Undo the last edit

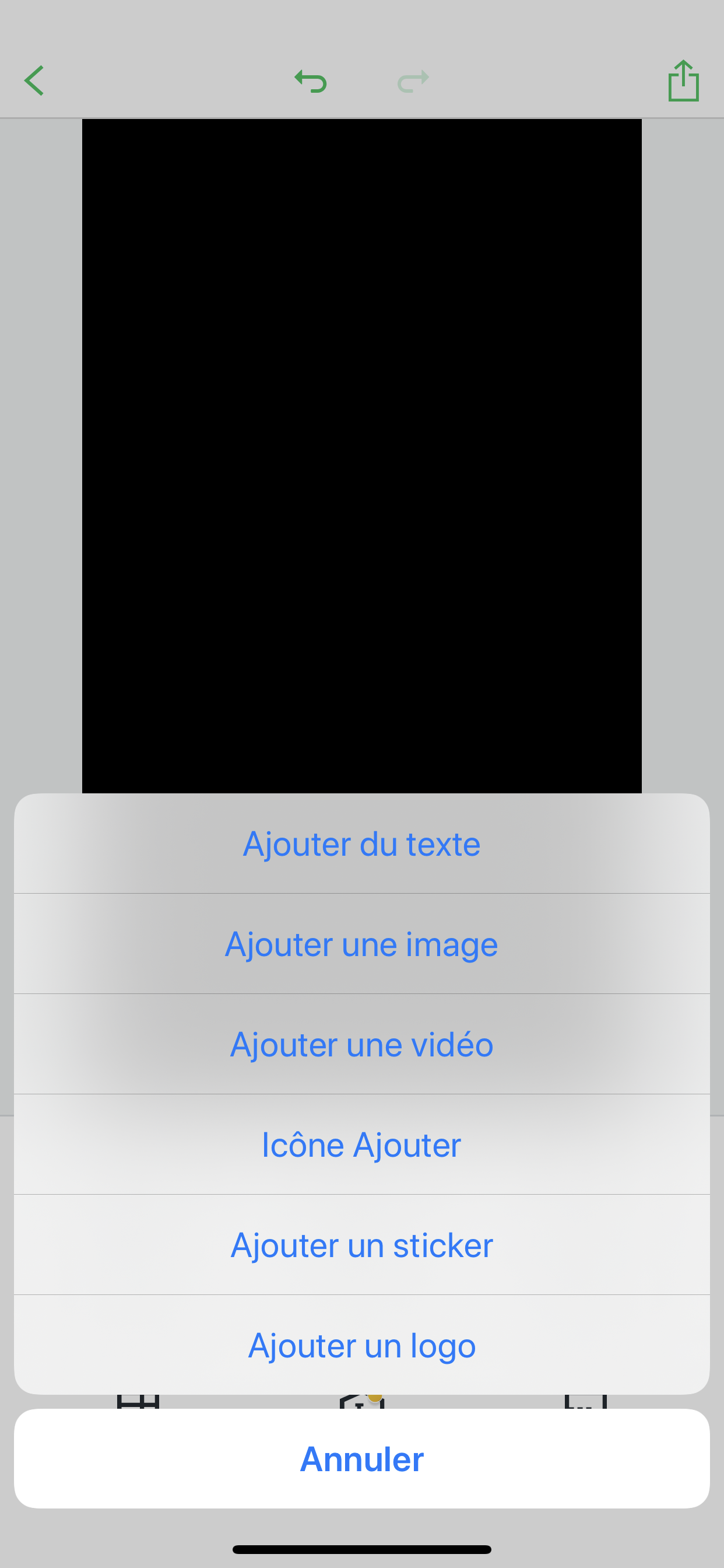[x=311, y=80]
